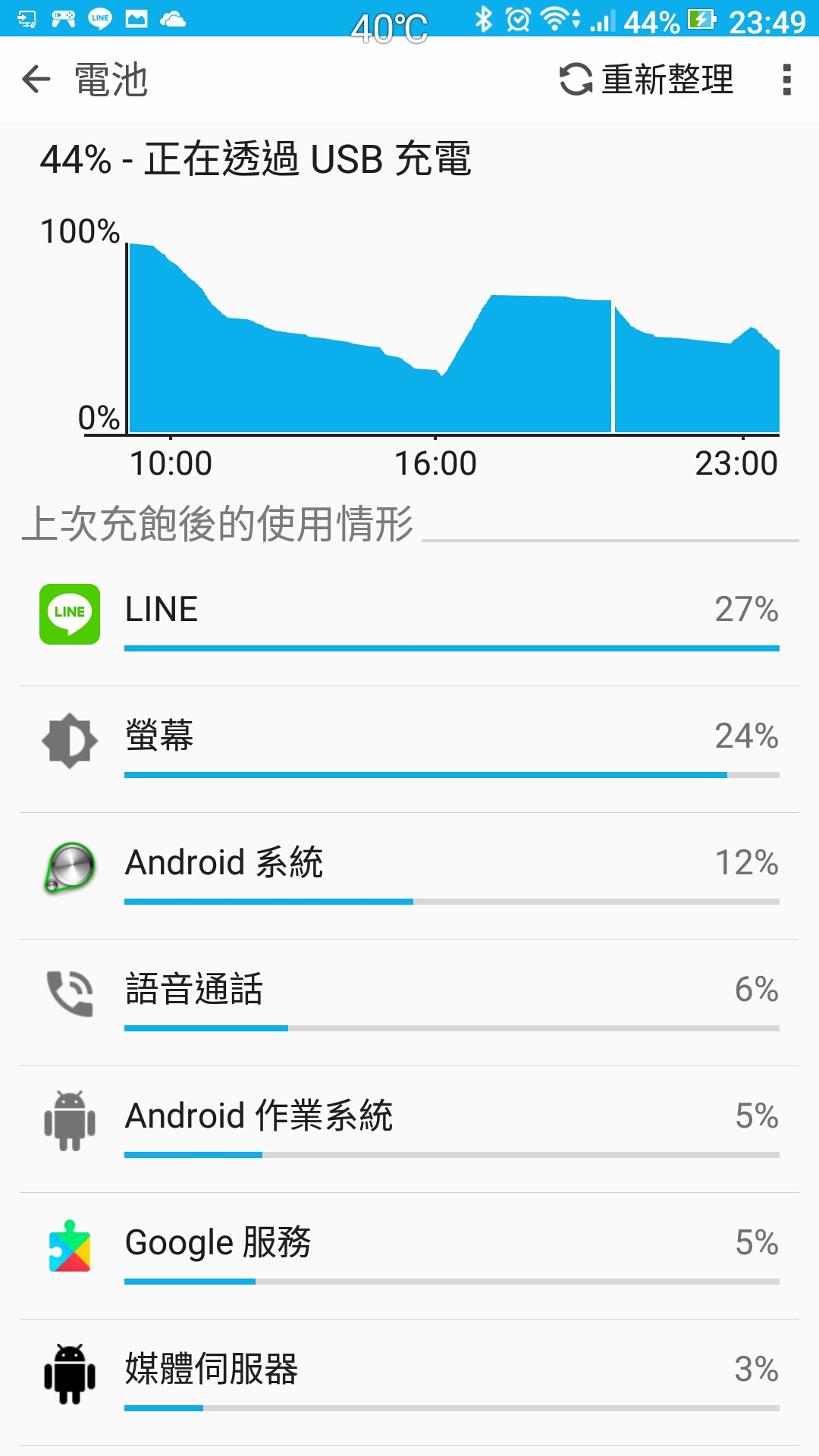The width and height of the screenshot is (819, 1456).
Task: Go back from the 電池 screen
Action: [x=36, y=79]
